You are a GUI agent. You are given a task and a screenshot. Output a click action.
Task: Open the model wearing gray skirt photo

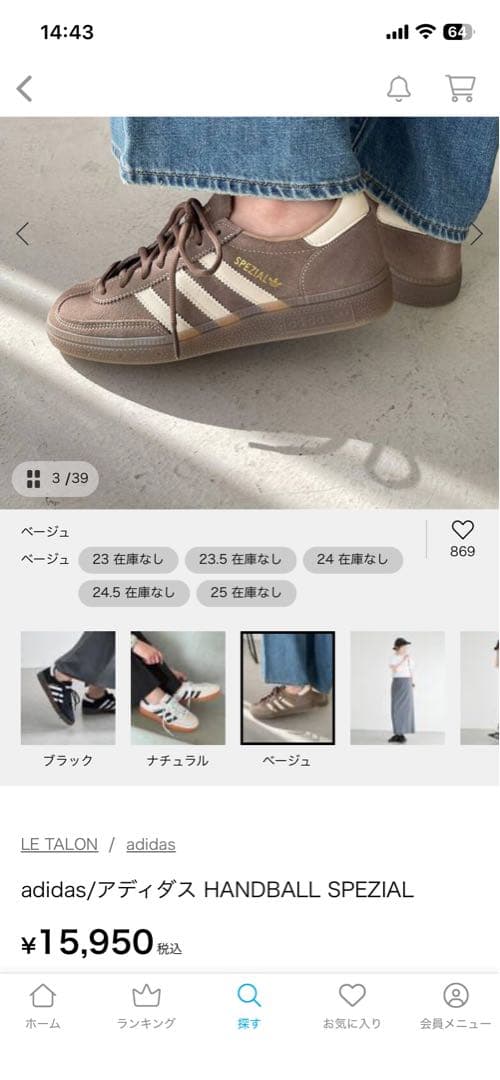[397, 687]
